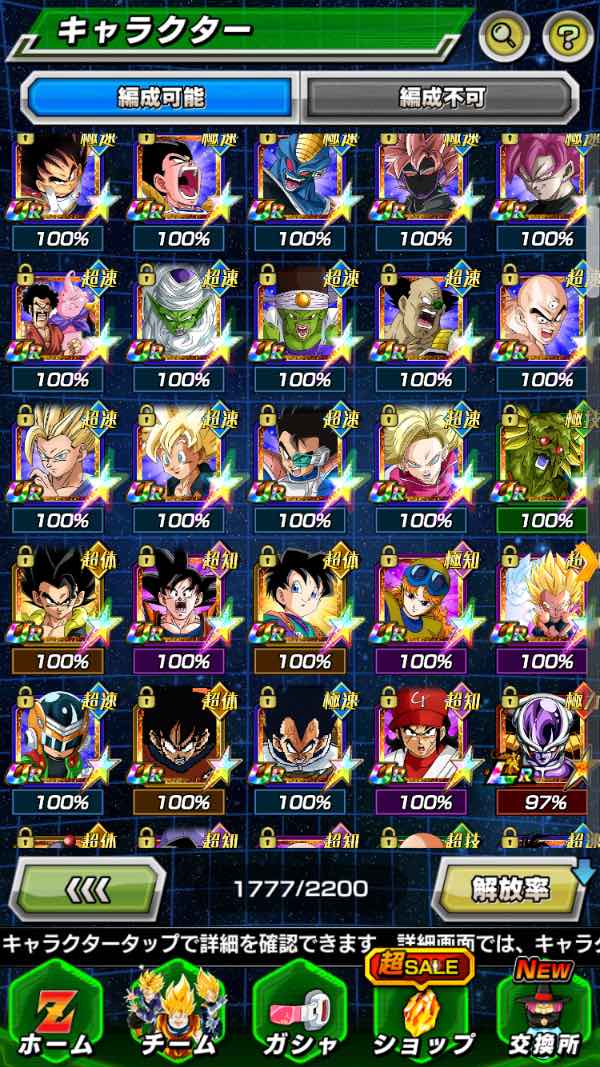Open the ショップ menu
The image size is (600, 1067).
pos(421,1012)
